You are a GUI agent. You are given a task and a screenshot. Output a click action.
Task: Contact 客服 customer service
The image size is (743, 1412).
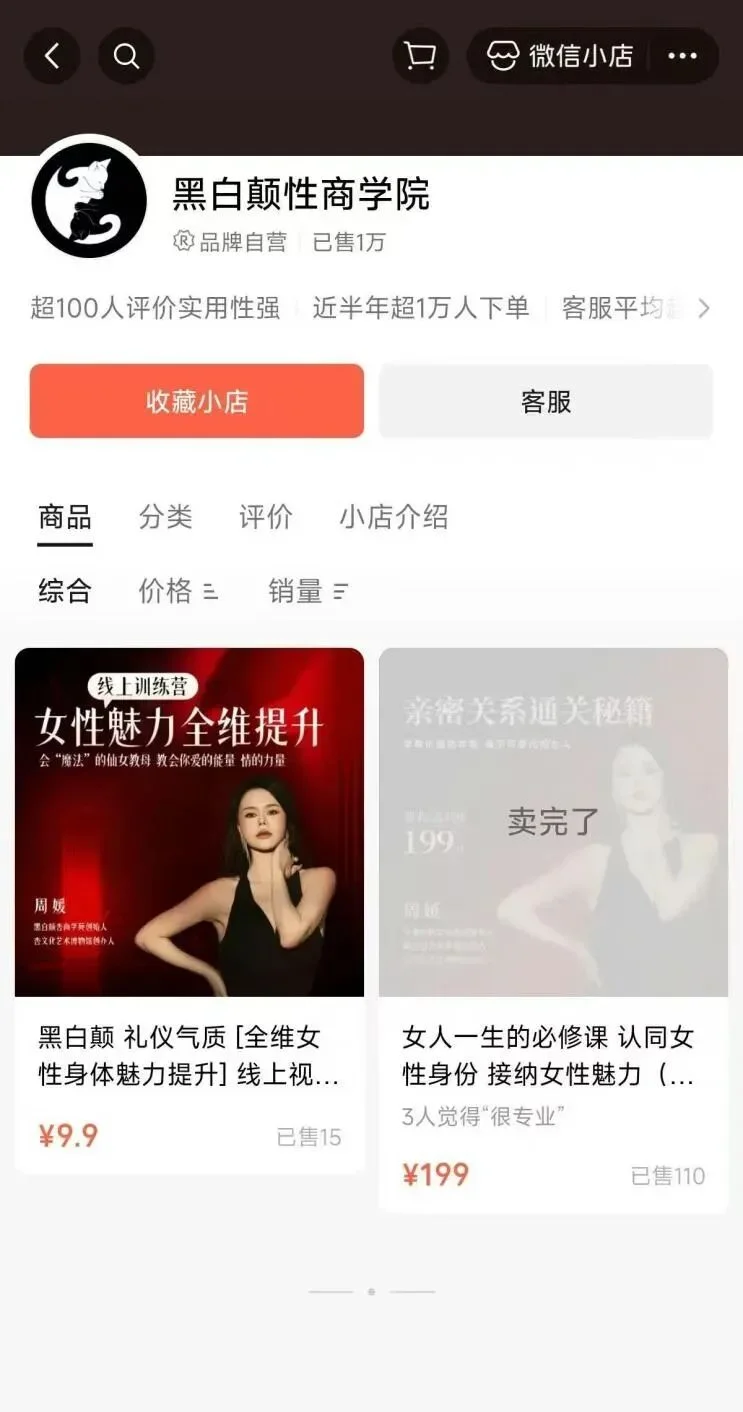pyautogui.click(x=546, y=401)
